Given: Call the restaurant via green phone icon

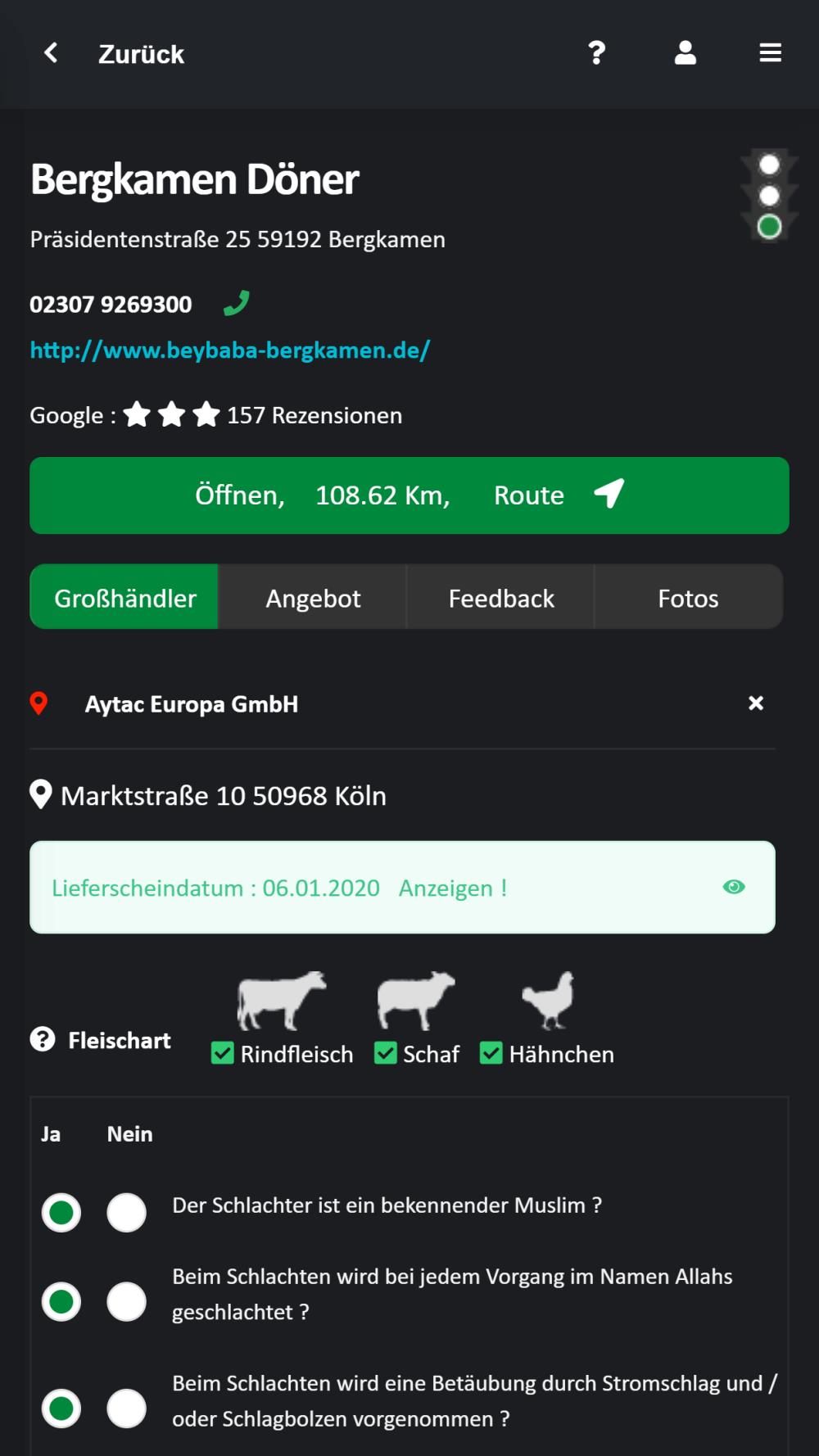Looking at the screenshot, I should click(237, 304).
